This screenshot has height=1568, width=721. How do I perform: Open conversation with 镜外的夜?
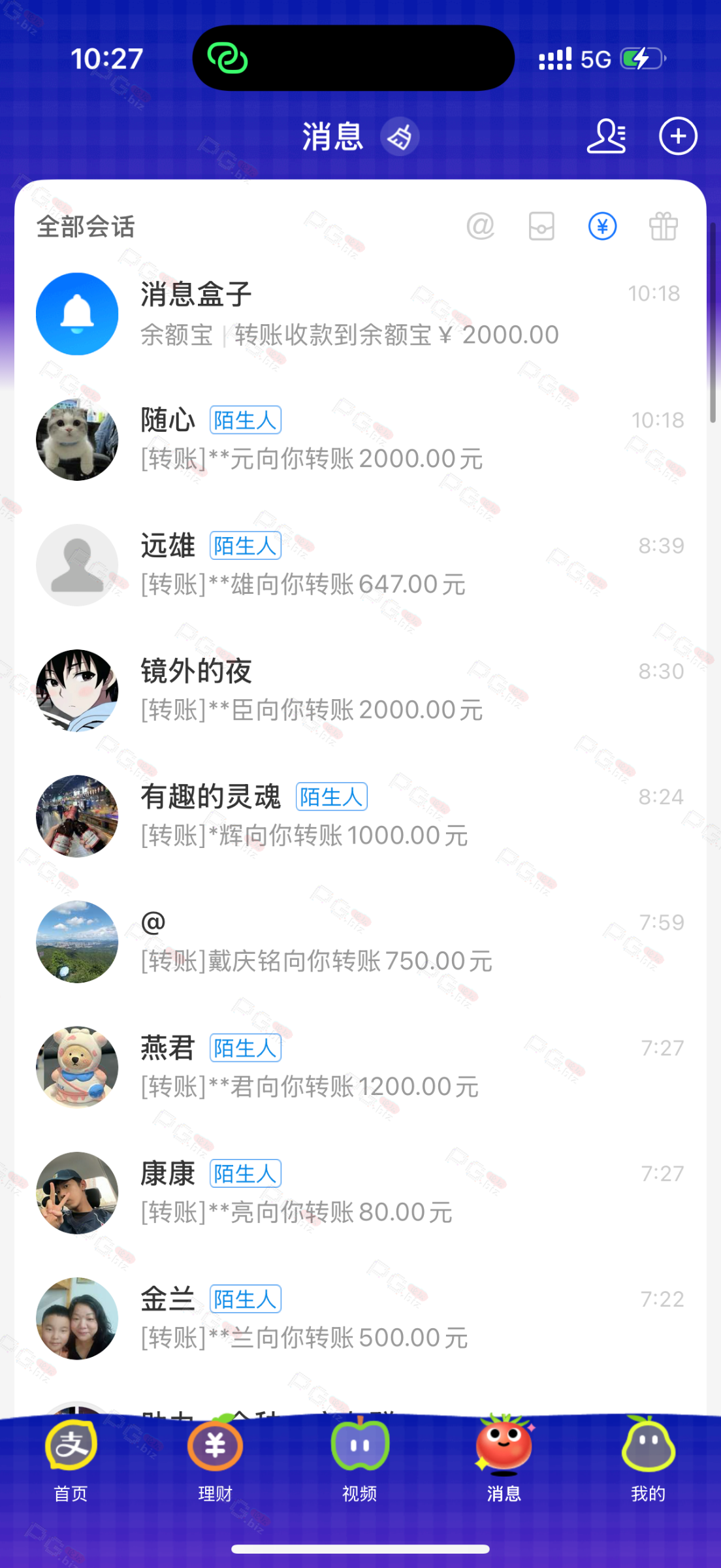coord(360,691)
